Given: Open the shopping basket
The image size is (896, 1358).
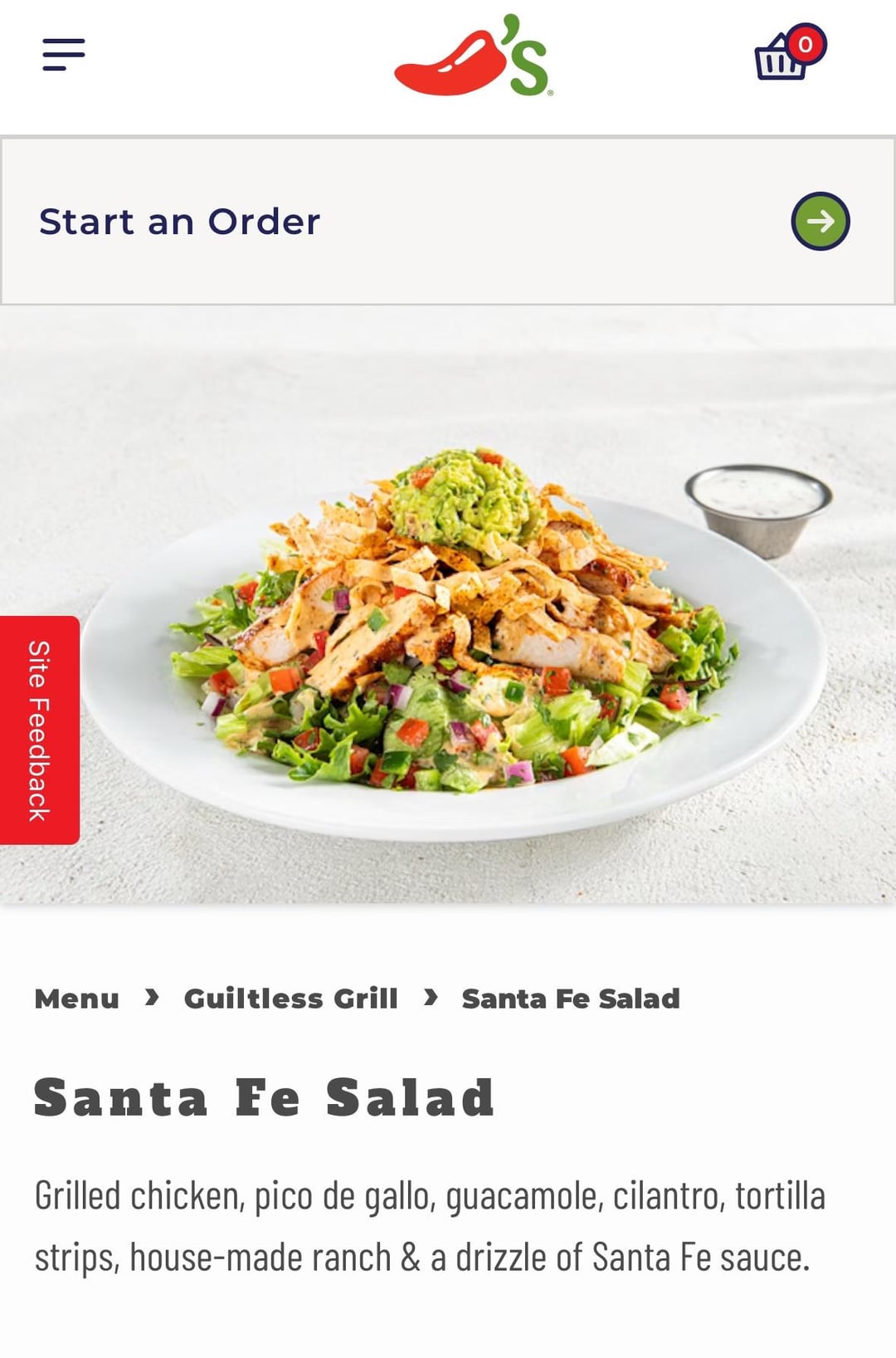Looking at the screenshot, I should point(784,56).
